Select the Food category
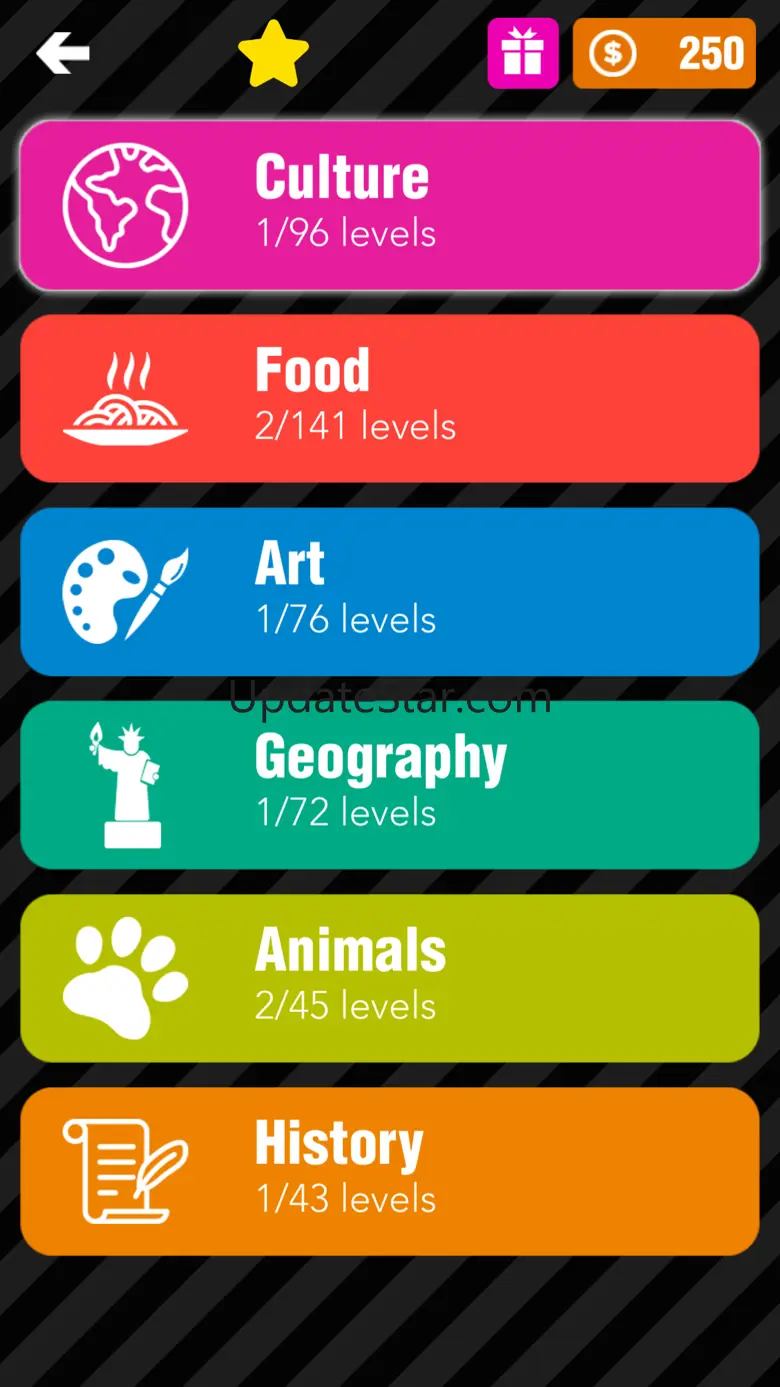This screenshot has height=1387, width=780. point(390,399)
